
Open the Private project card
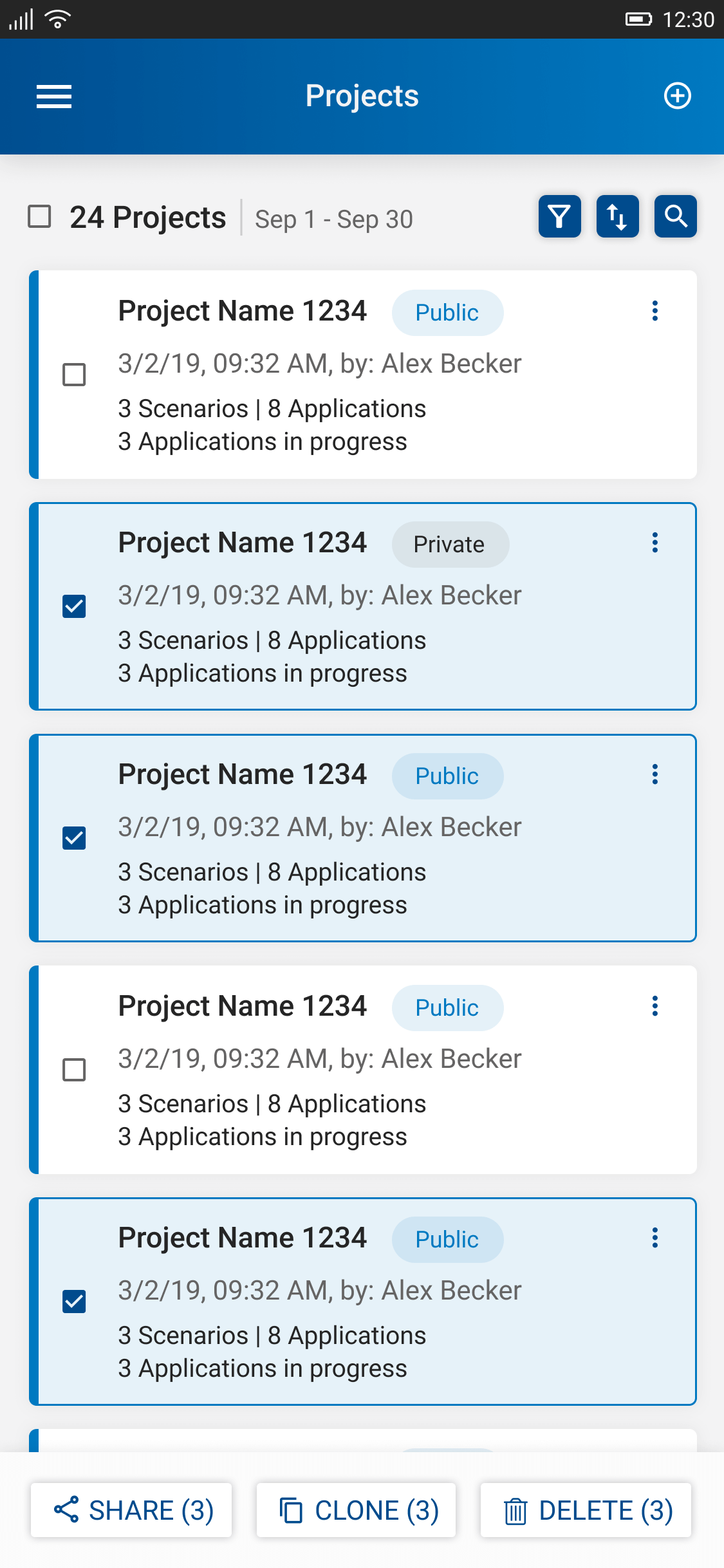(x=363, y=606)
